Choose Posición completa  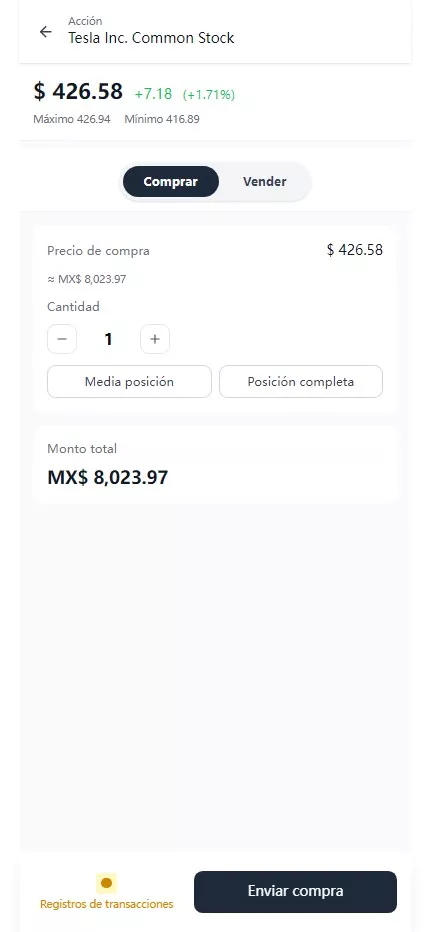[301, 382]
